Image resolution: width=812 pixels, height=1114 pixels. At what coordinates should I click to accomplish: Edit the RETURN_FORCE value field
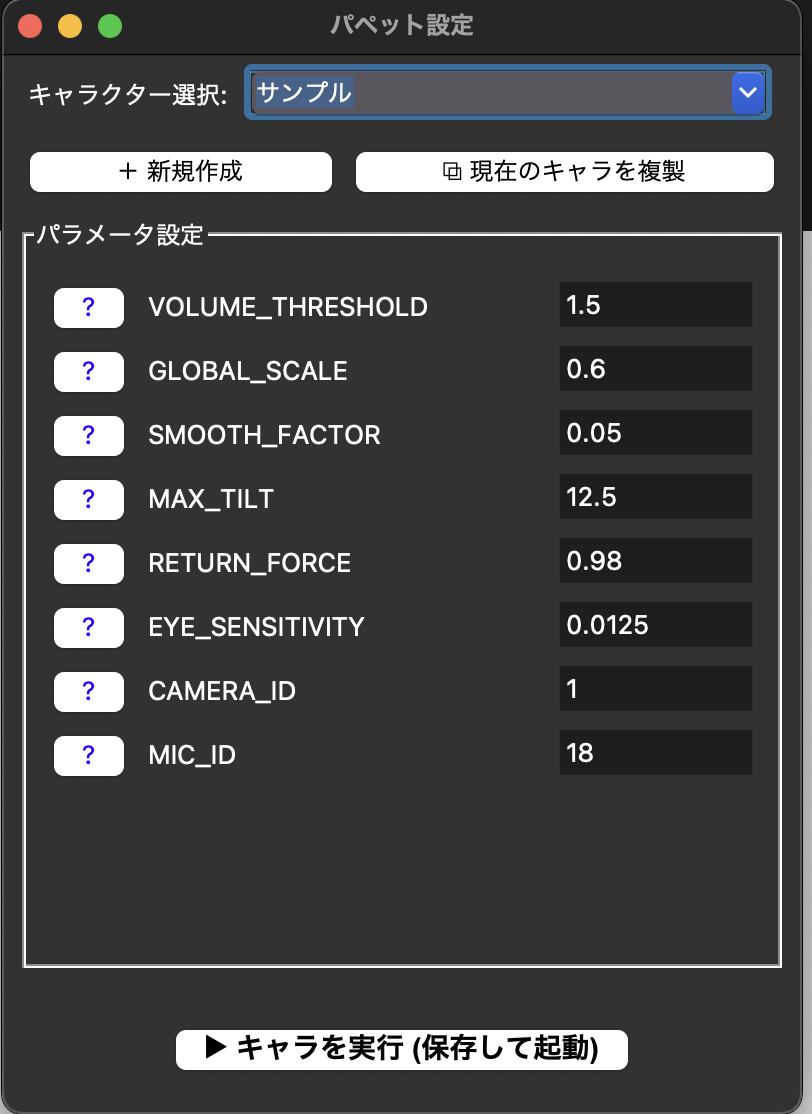tap(655, 561)
